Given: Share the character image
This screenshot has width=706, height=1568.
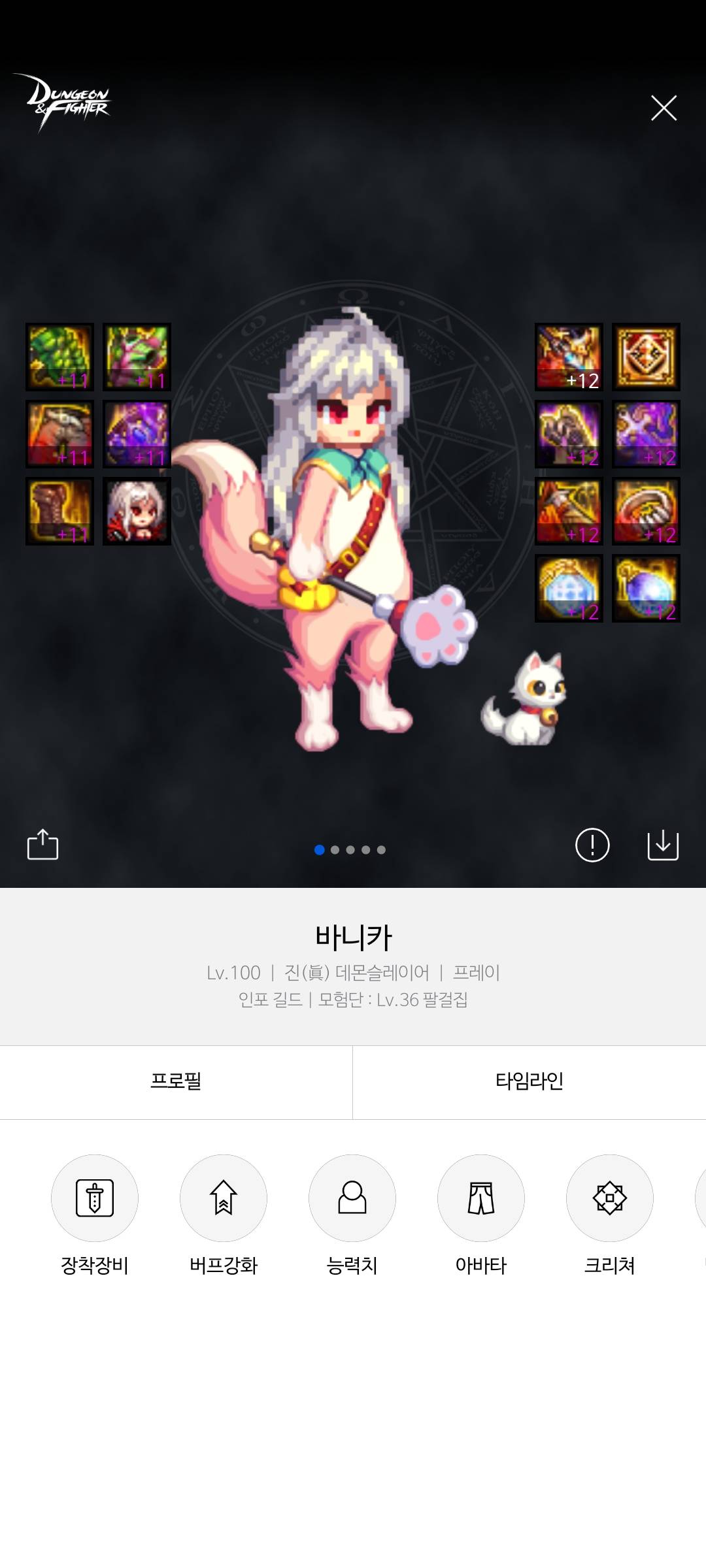Looking at the screenshot, I should [42, 844].
